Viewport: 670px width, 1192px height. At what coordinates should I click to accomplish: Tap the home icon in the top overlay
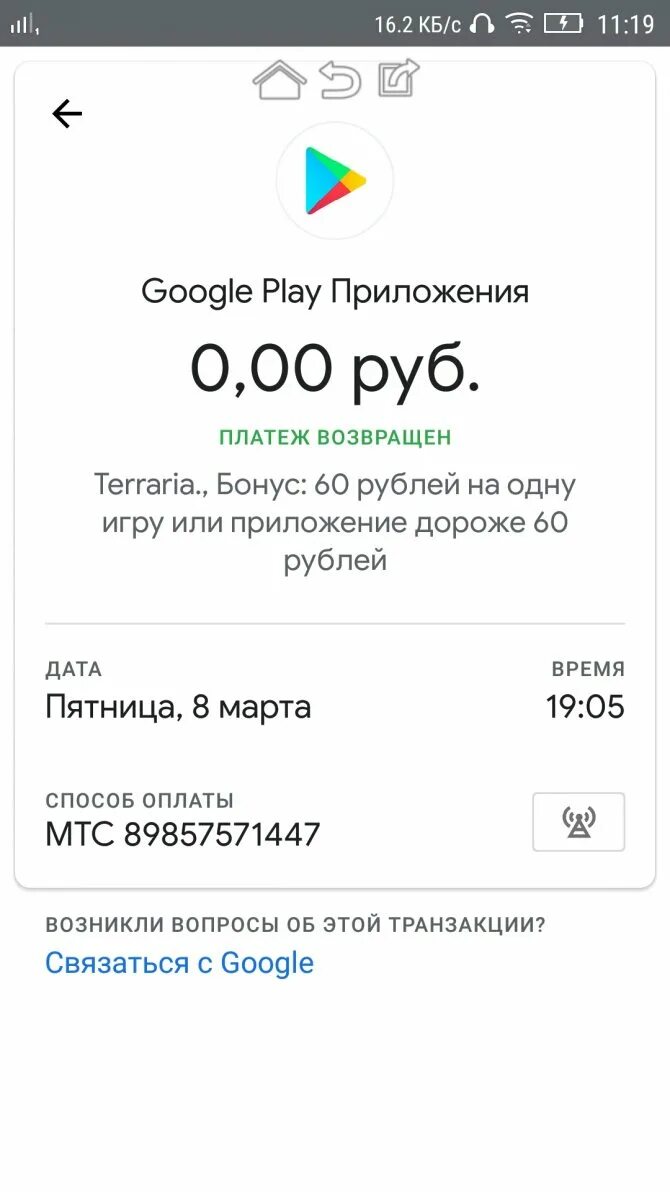coord(279,80)
